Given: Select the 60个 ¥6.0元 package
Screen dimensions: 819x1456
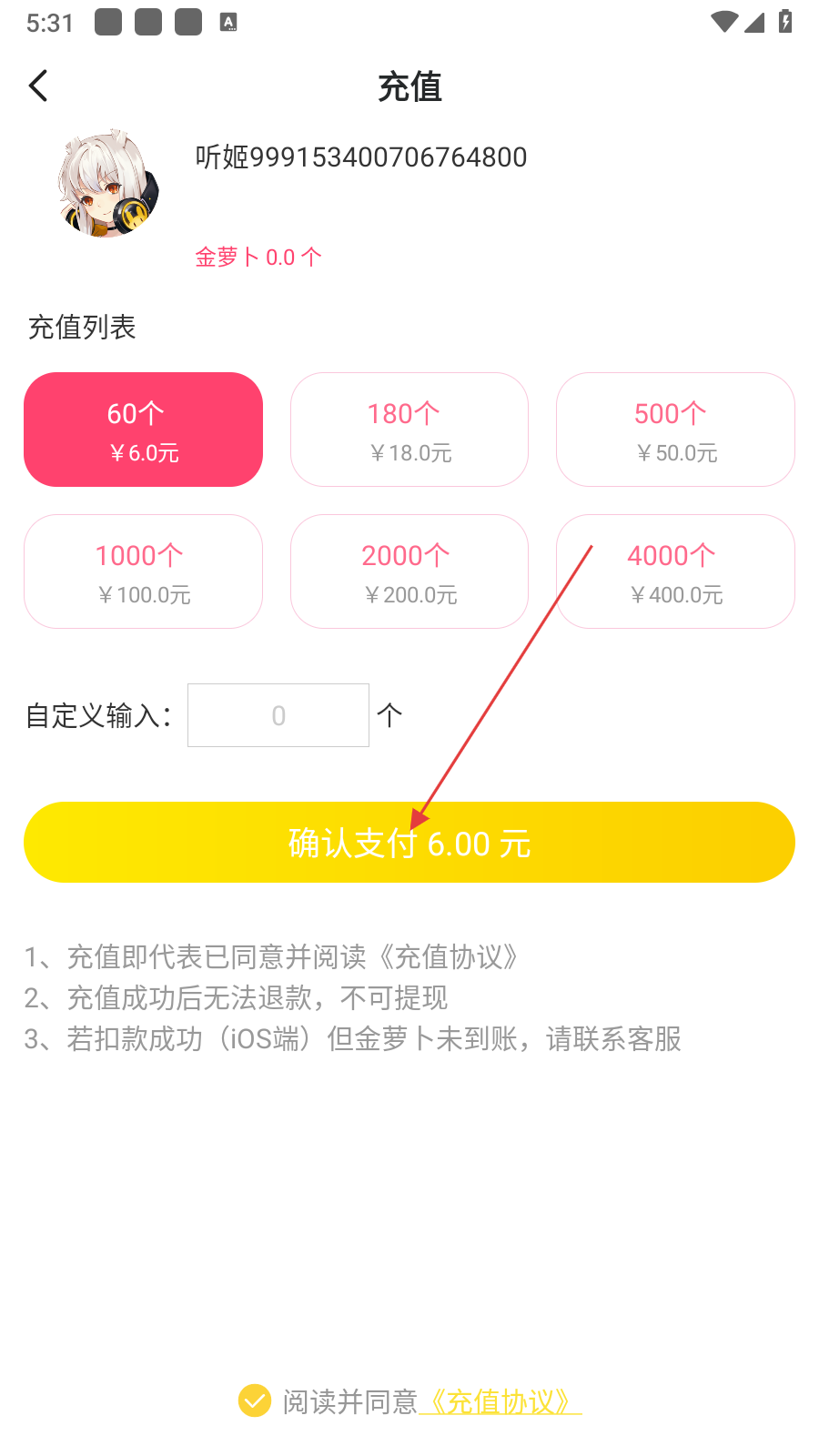Looking at the screenshot, I should click(x=143, y=430).
